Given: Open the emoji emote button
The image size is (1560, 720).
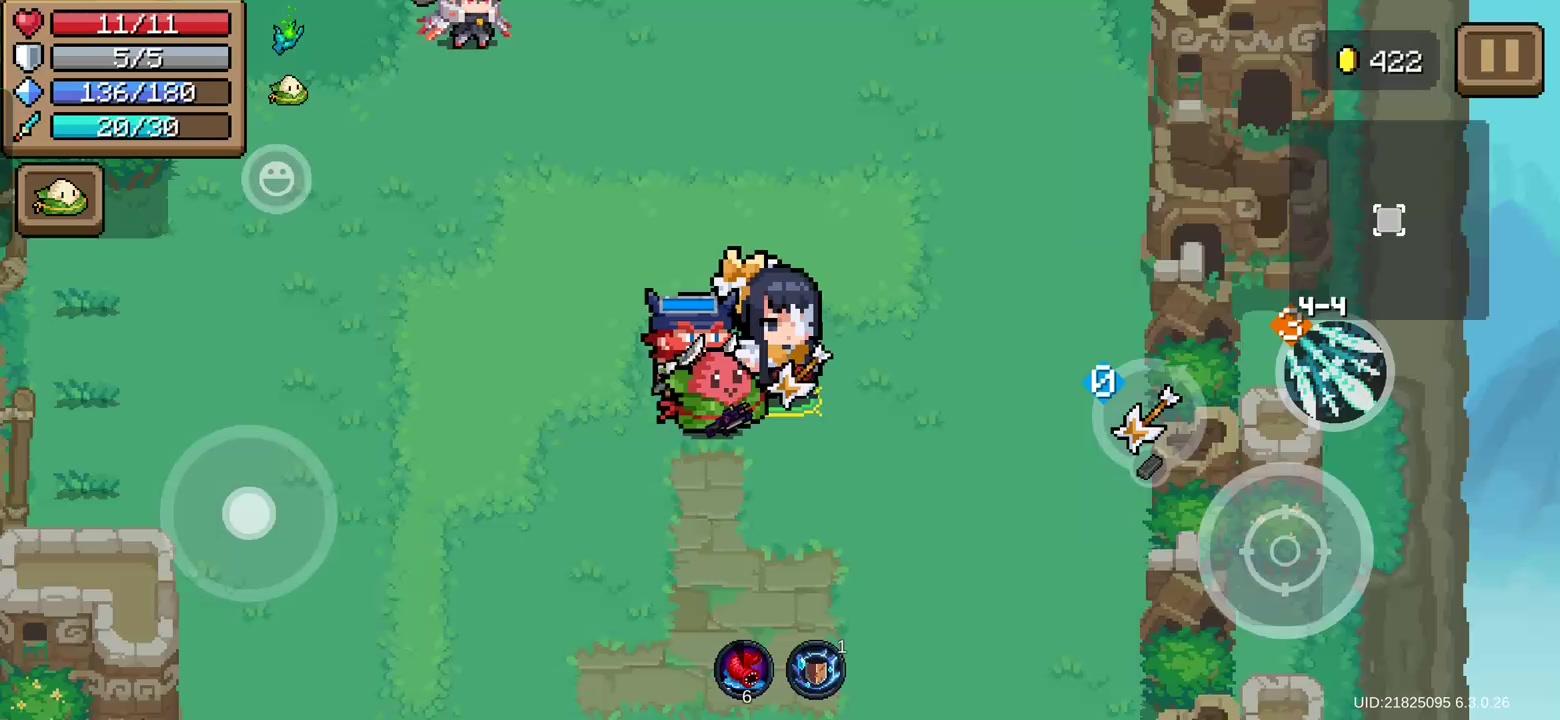Looking at the screenshot, I should pos(276,180).
